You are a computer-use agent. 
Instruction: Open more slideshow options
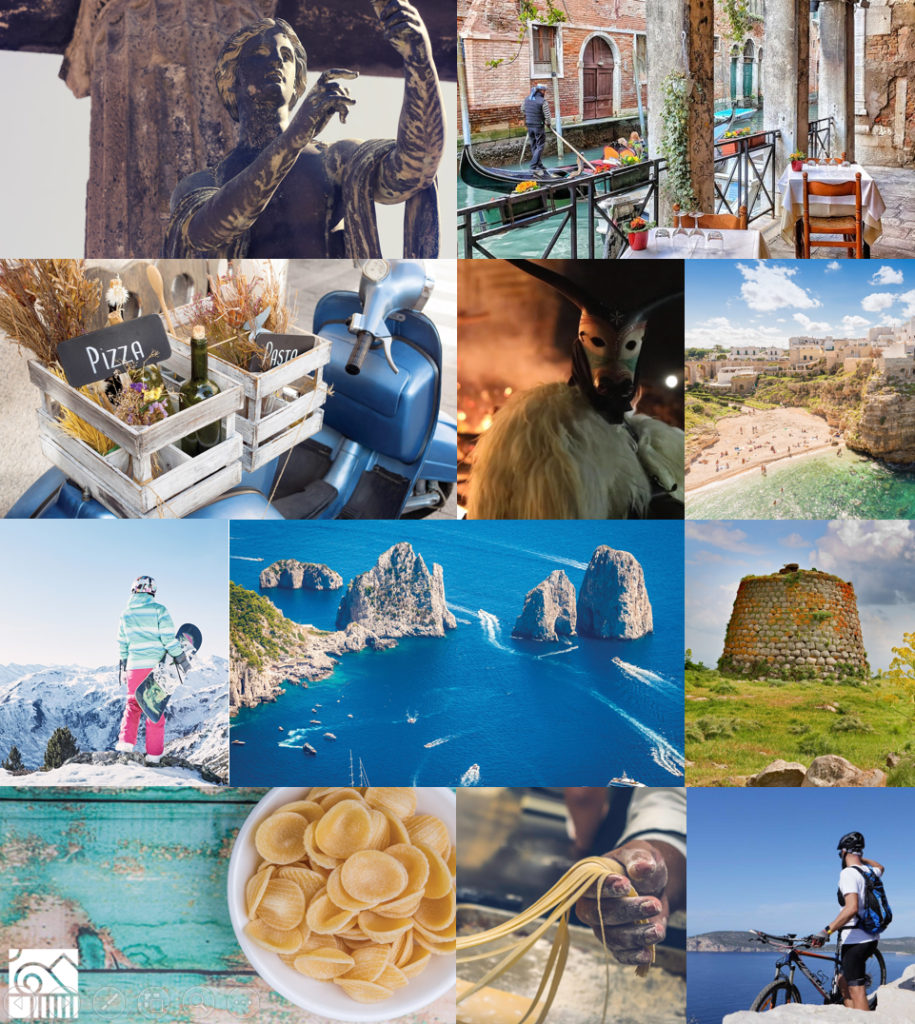coord(243,1003)
